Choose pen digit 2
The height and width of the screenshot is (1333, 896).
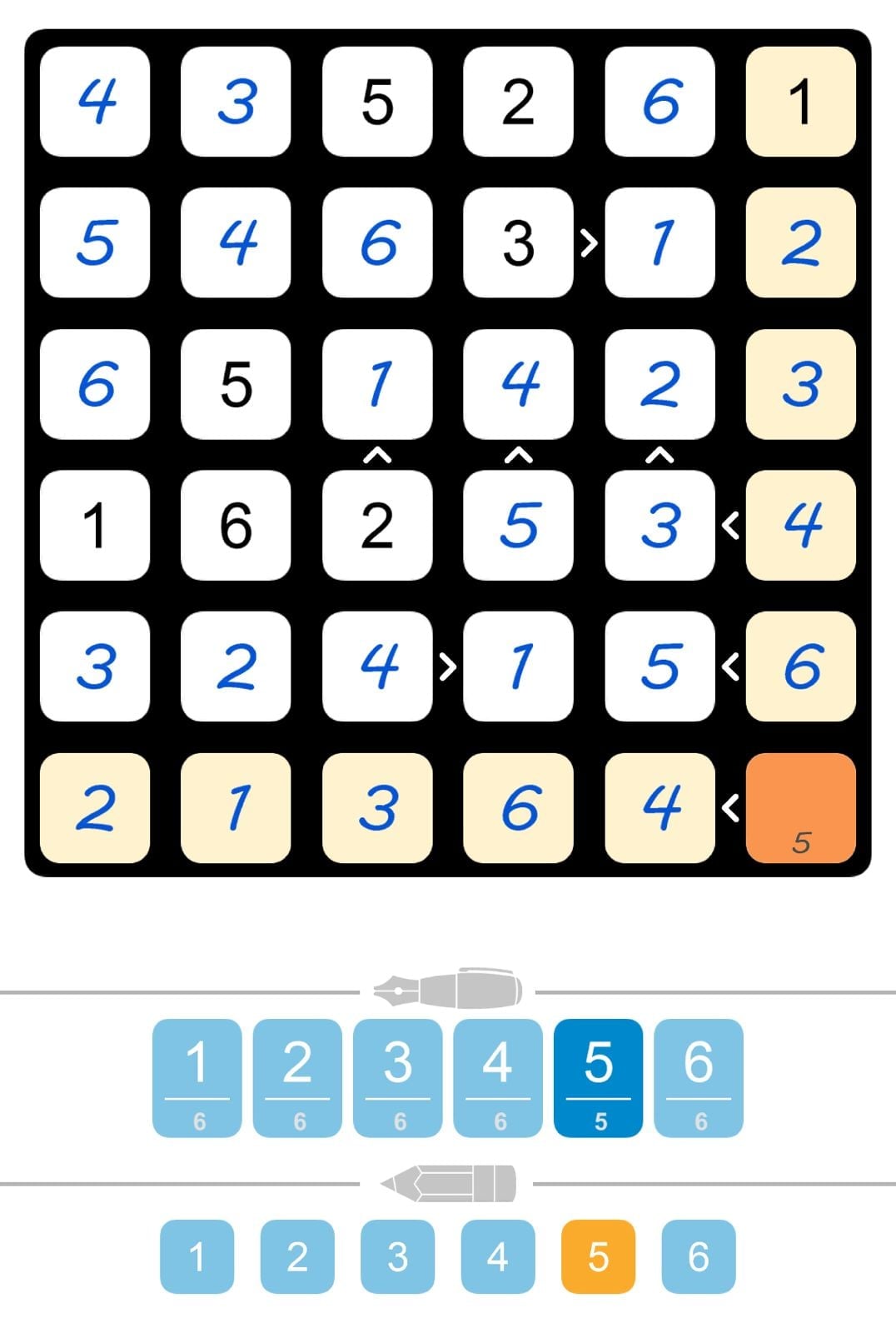pyautogui.click(x=297, y=1076)
